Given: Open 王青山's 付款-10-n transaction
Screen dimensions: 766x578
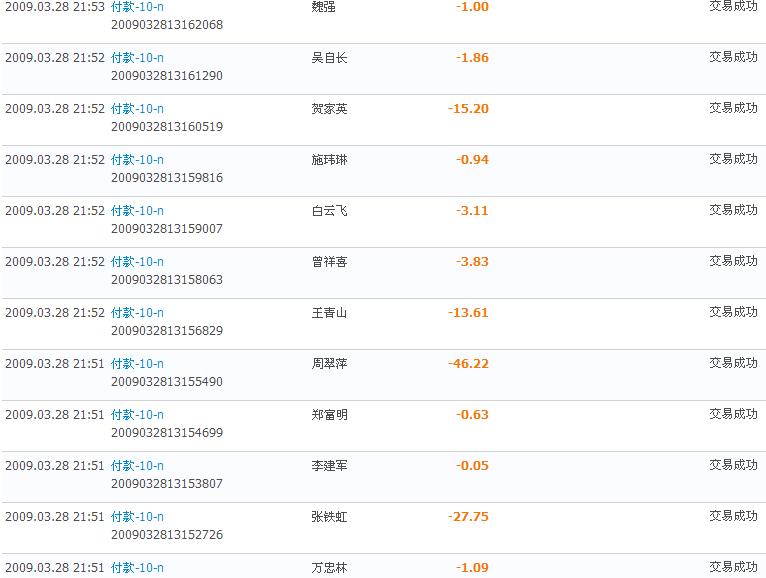Looking at the screenshot, I should (x=137, y=313).
